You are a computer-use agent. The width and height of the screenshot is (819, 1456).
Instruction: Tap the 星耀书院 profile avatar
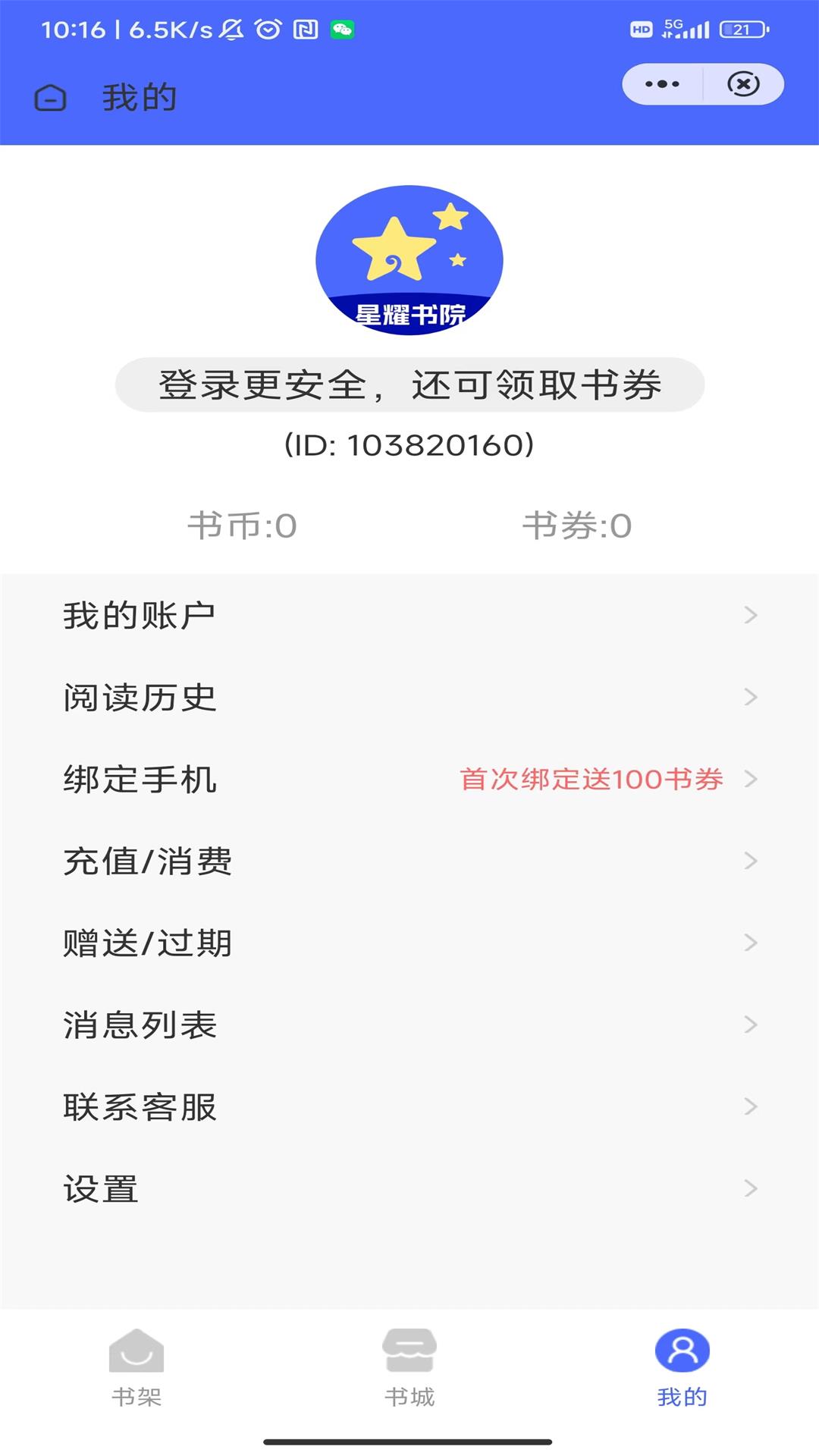(x=409, y=260)
